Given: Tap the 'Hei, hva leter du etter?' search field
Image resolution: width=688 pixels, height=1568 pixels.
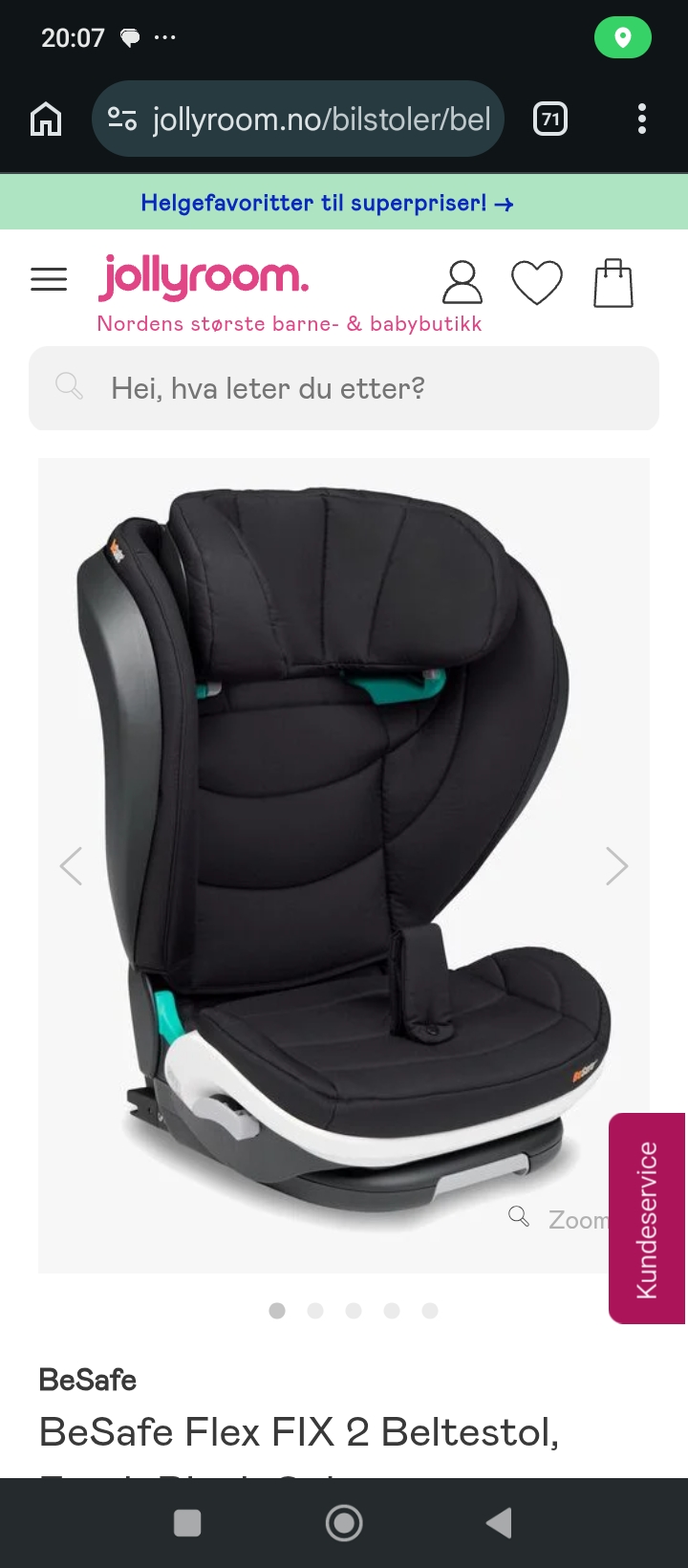Looking at the screenshot, I should point(344,388).
